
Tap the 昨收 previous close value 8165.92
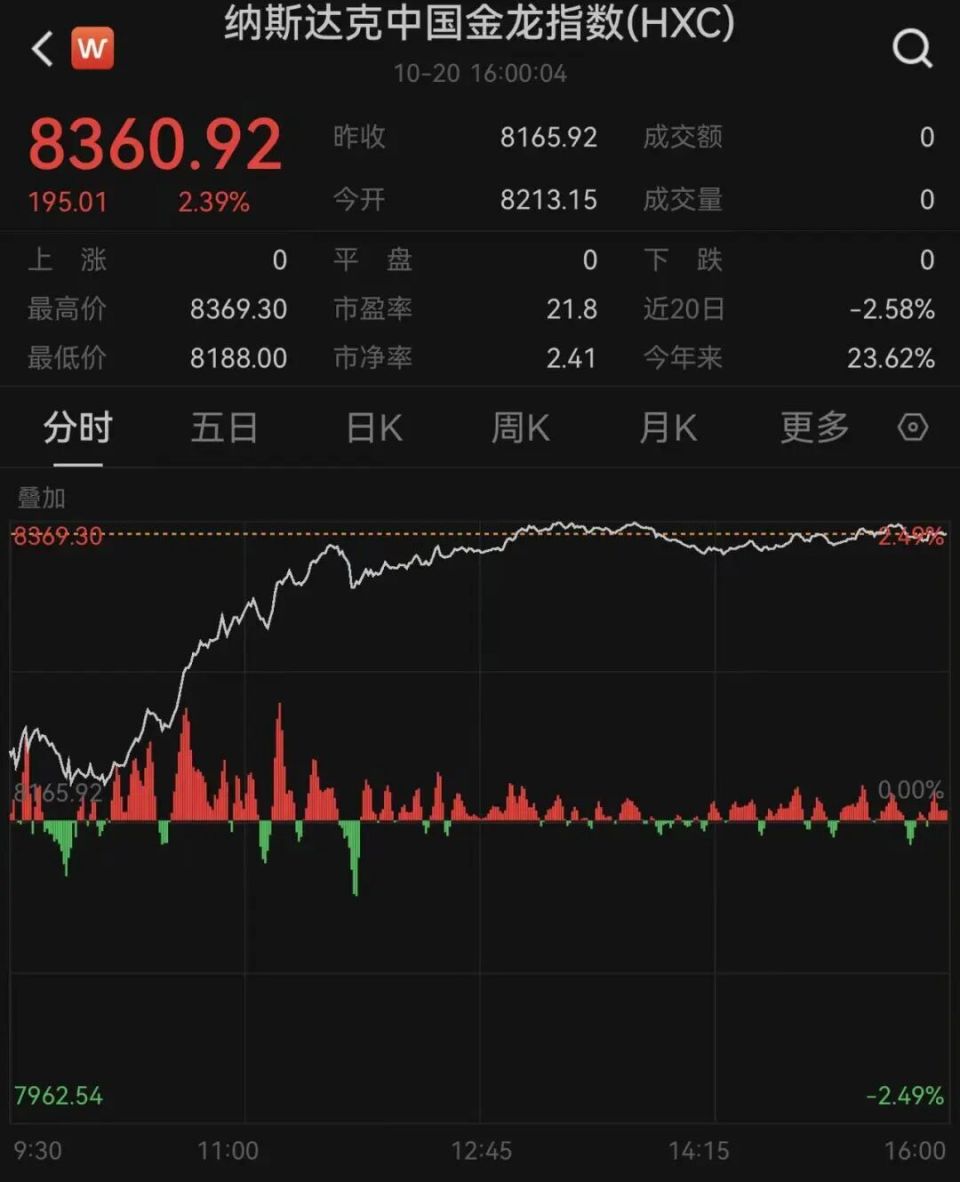pos(548,137)
